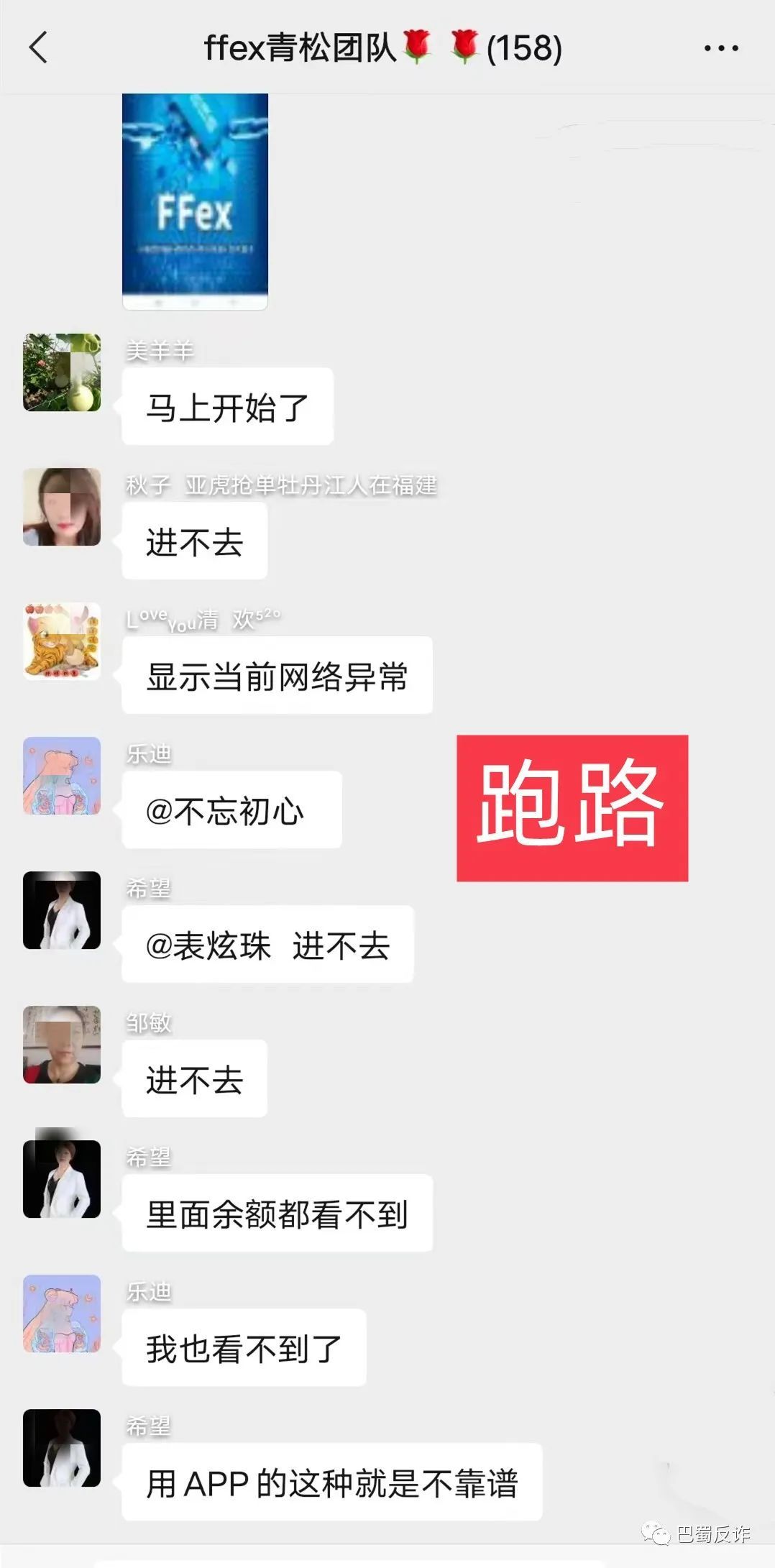Open the tiger avatar beside 显示当前网络异常
775x1568 pixels.
(62, 641)
